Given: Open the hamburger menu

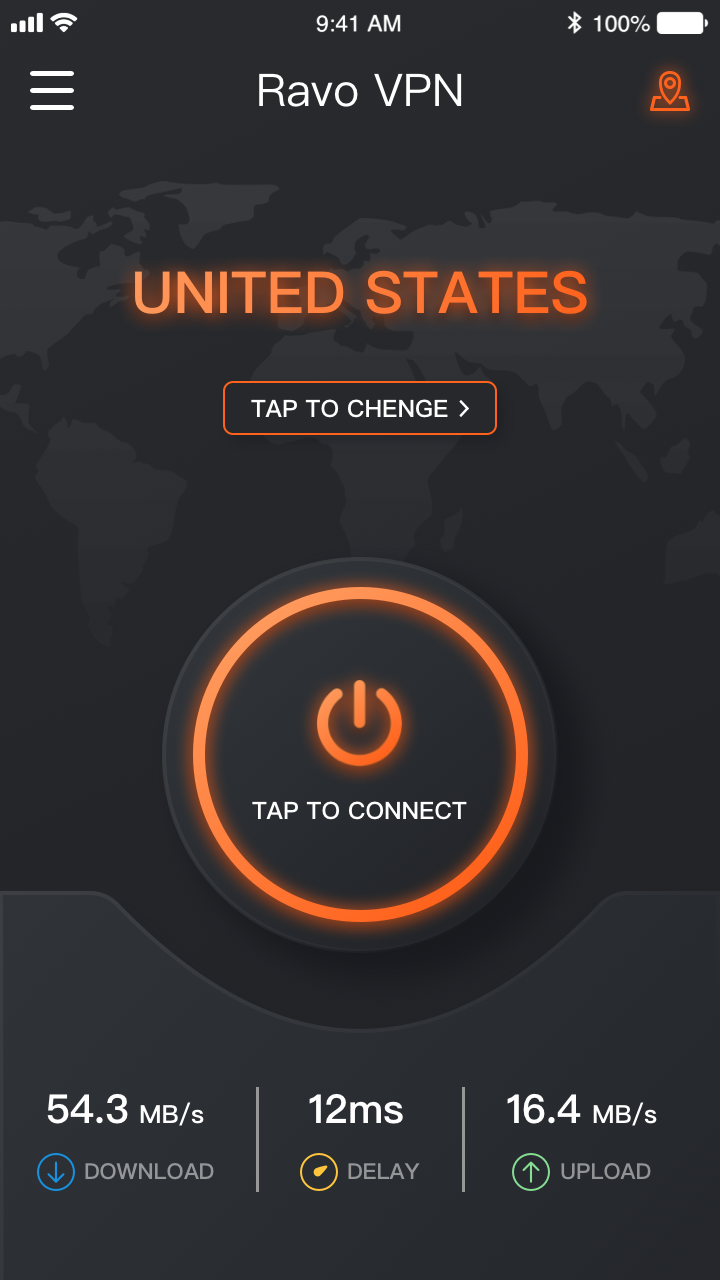Looking at the screenshot, I should click(52, 90).
